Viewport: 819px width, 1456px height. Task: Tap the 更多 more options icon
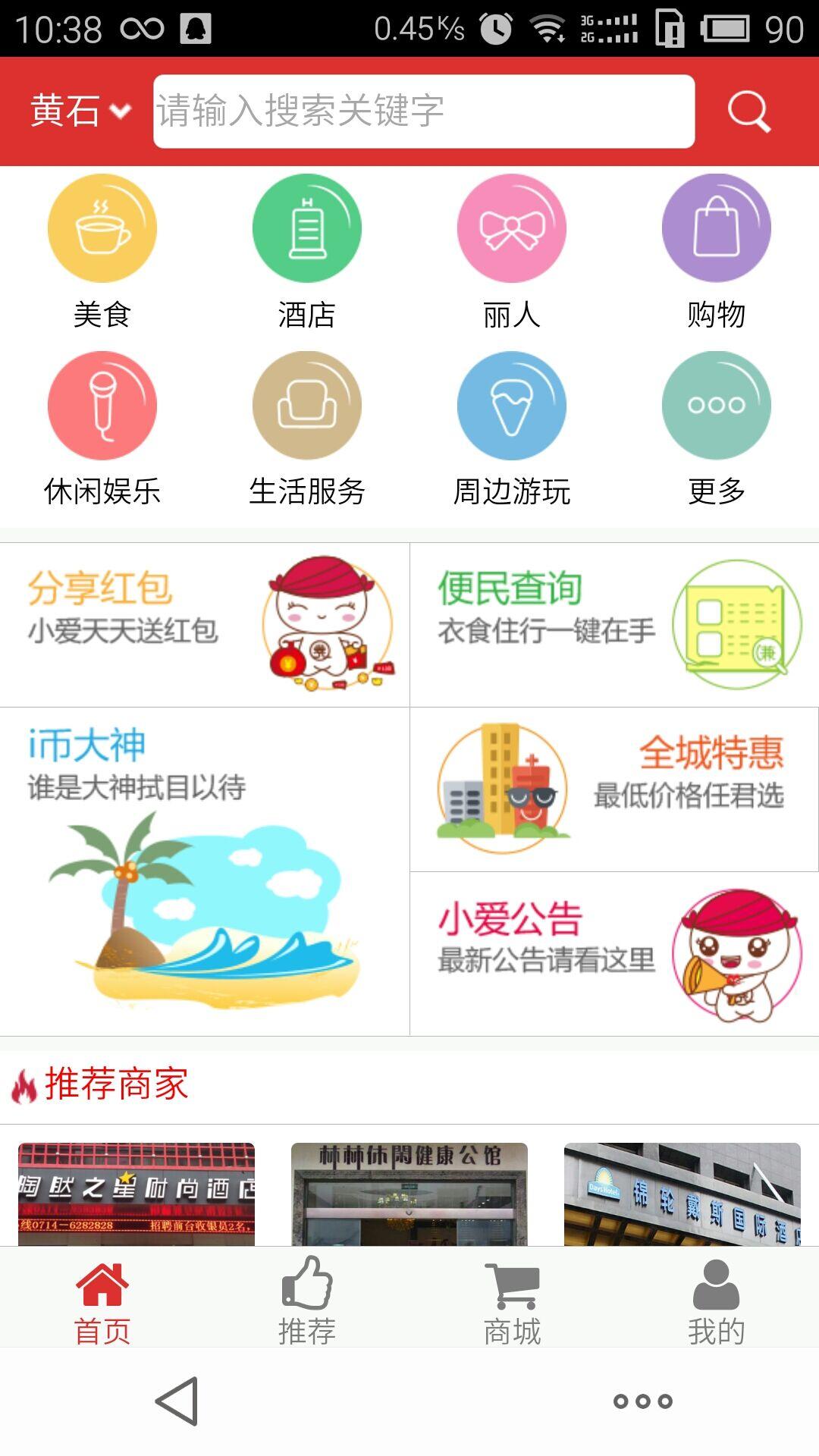pyautogui.click(x=716, y=406)
